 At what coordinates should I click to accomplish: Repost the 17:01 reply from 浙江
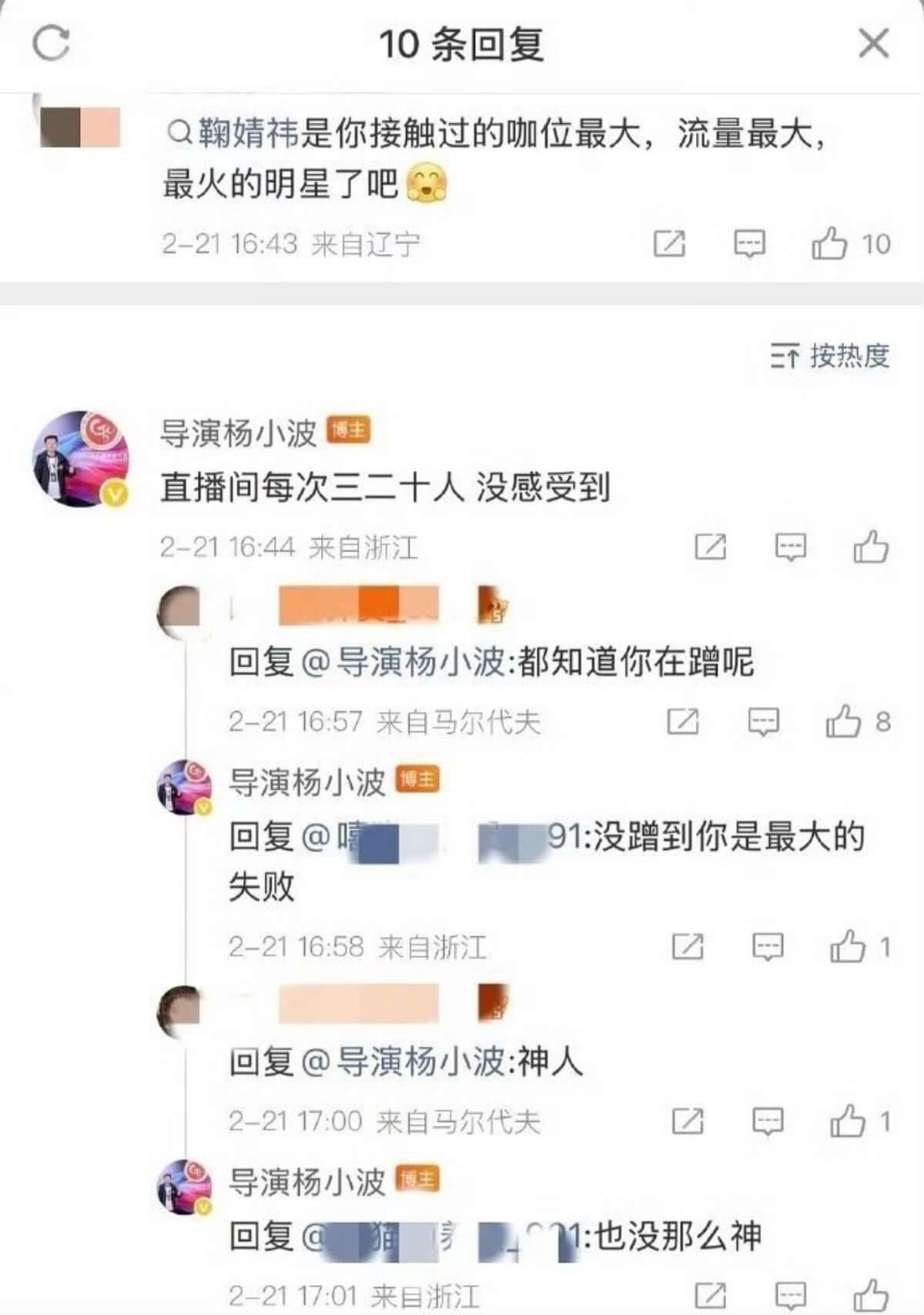[x=710, y=1295]
